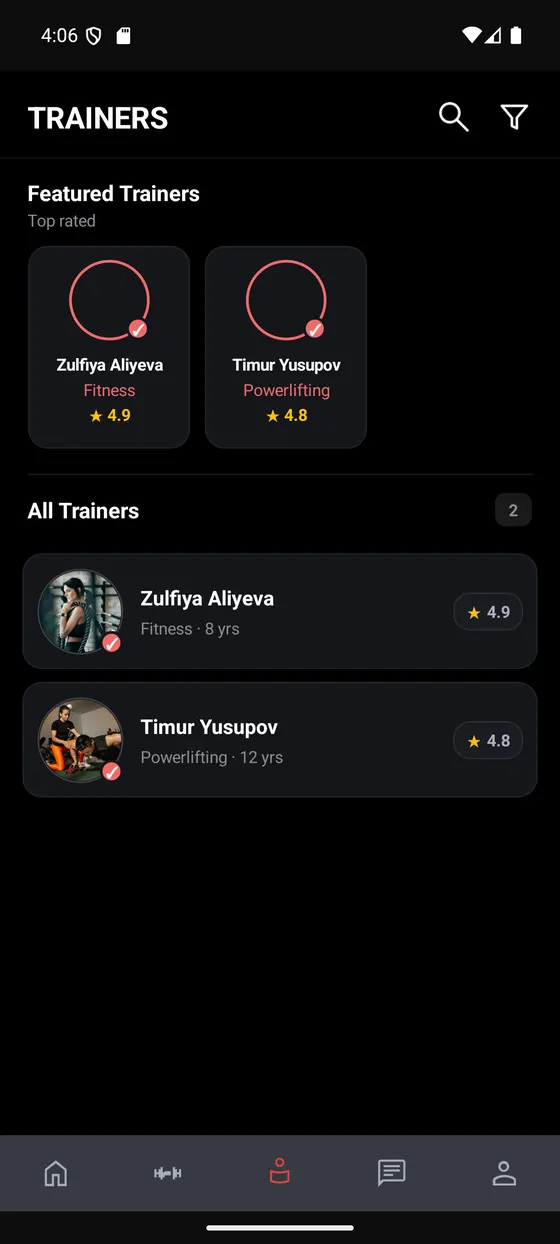
Task: Go to the Home tab
Action: tap(56, 1173)
